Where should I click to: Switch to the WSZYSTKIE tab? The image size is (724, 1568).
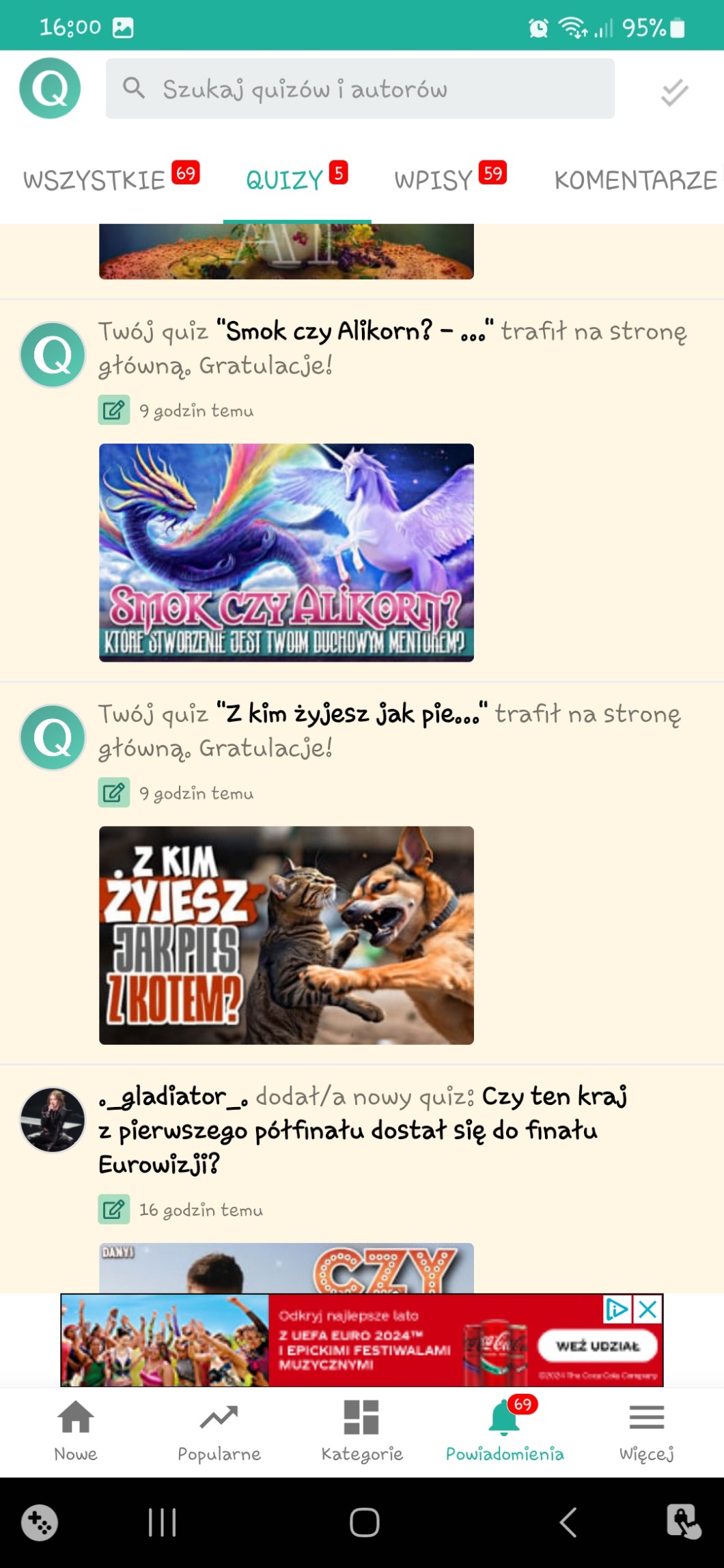(111, 180)
